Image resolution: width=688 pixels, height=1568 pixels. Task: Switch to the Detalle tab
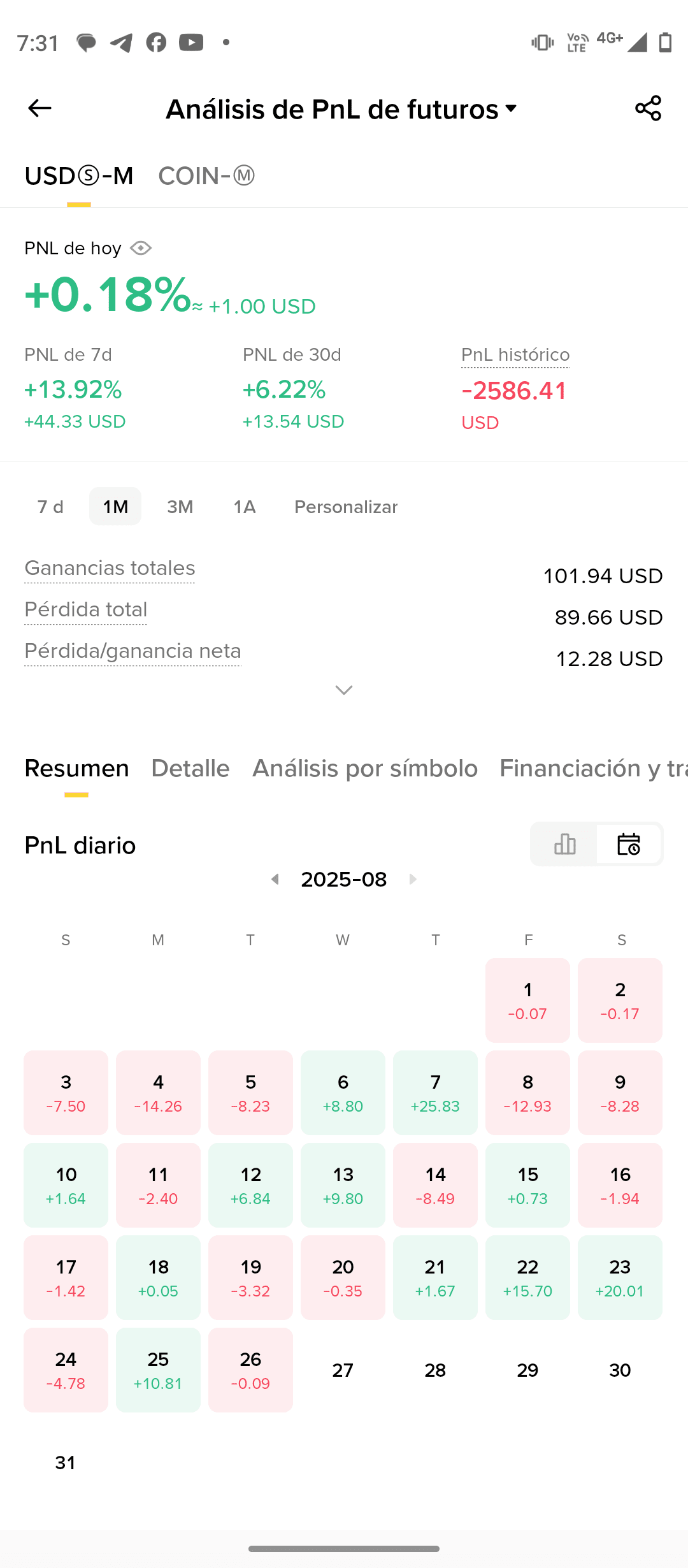point(190,769)
